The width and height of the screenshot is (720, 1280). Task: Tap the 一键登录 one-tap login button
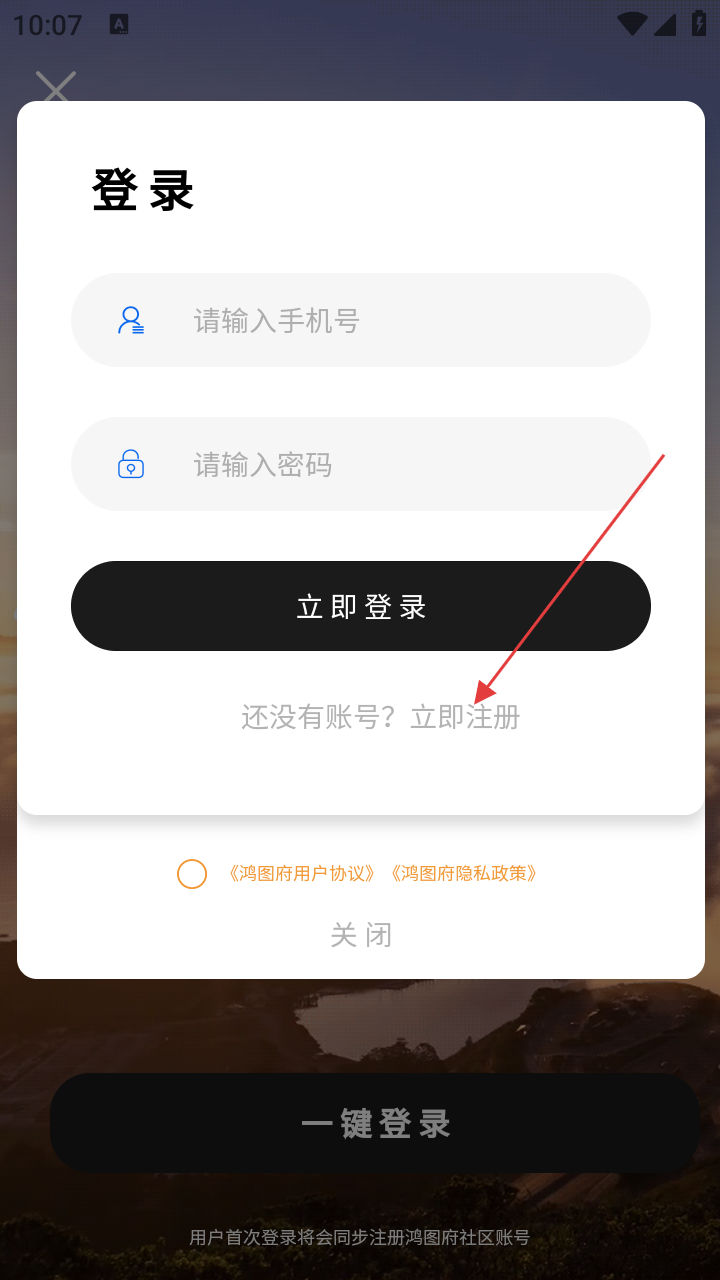click(x=375, y=1123)
